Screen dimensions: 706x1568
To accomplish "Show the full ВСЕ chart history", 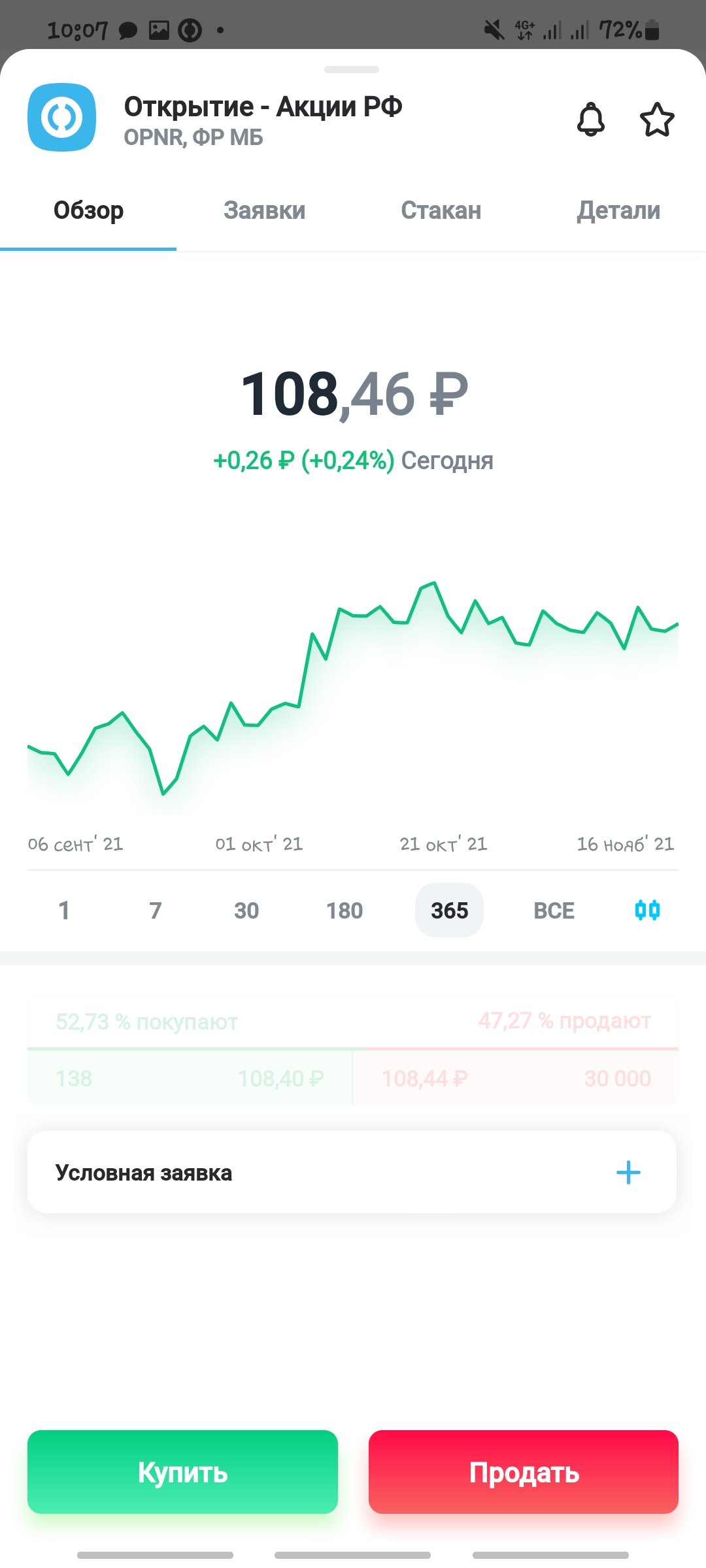I will [554, 910].
